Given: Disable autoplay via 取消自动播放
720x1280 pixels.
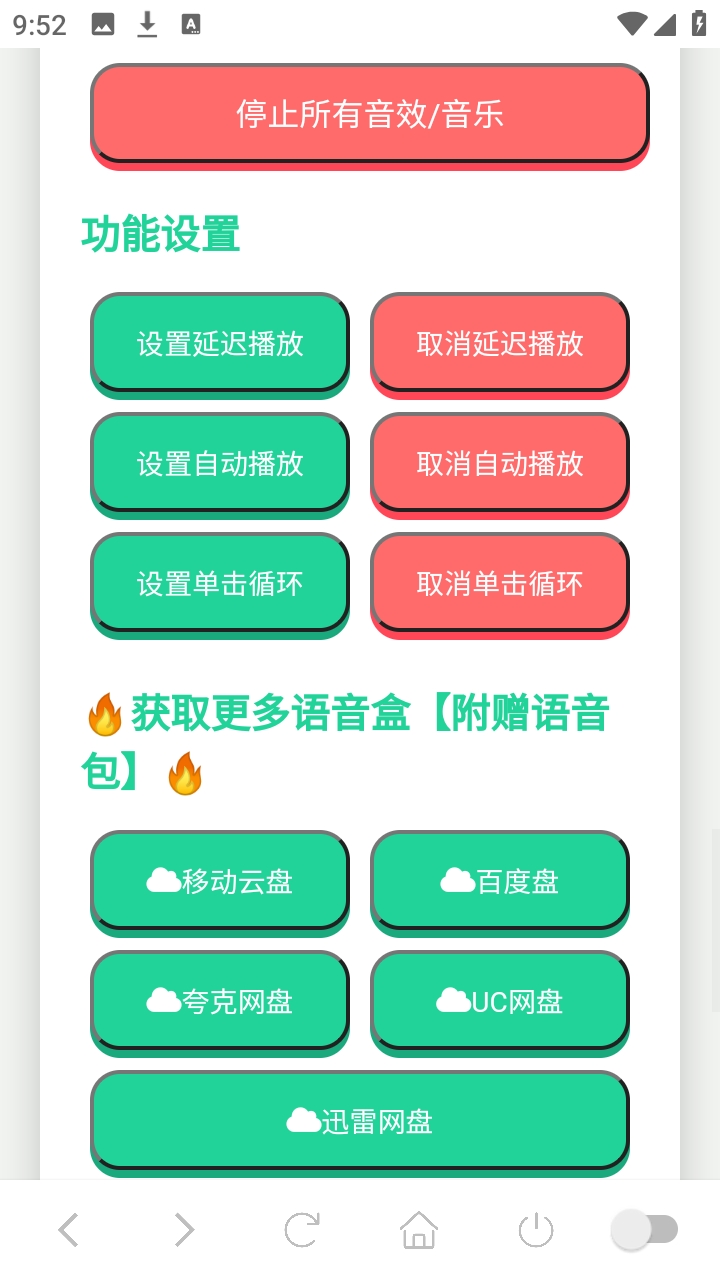Looking at the screenshot, I should [500, 463].
